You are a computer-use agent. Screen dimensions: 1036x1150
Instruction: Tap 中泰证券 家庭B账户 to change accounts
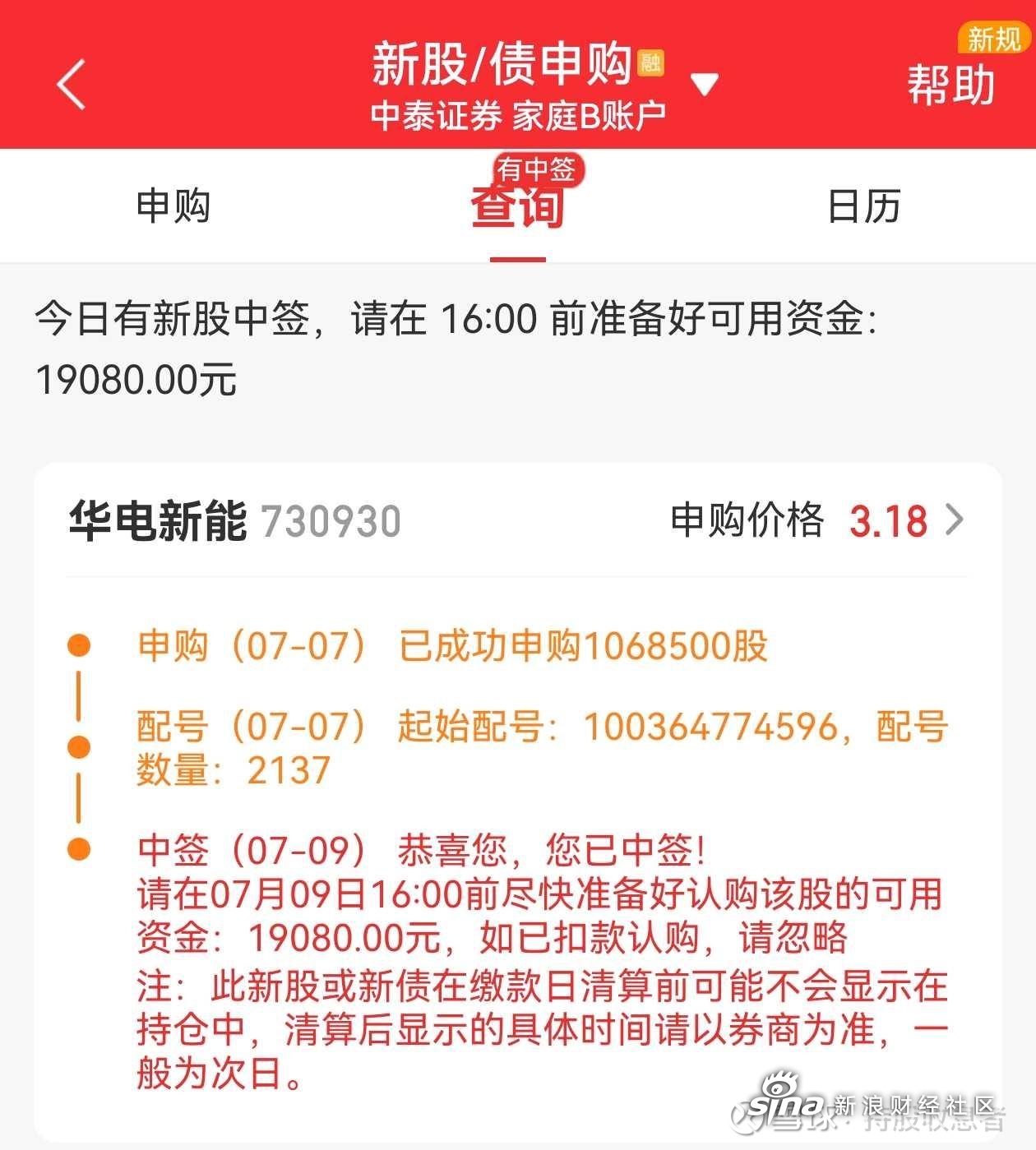[518, 113]
